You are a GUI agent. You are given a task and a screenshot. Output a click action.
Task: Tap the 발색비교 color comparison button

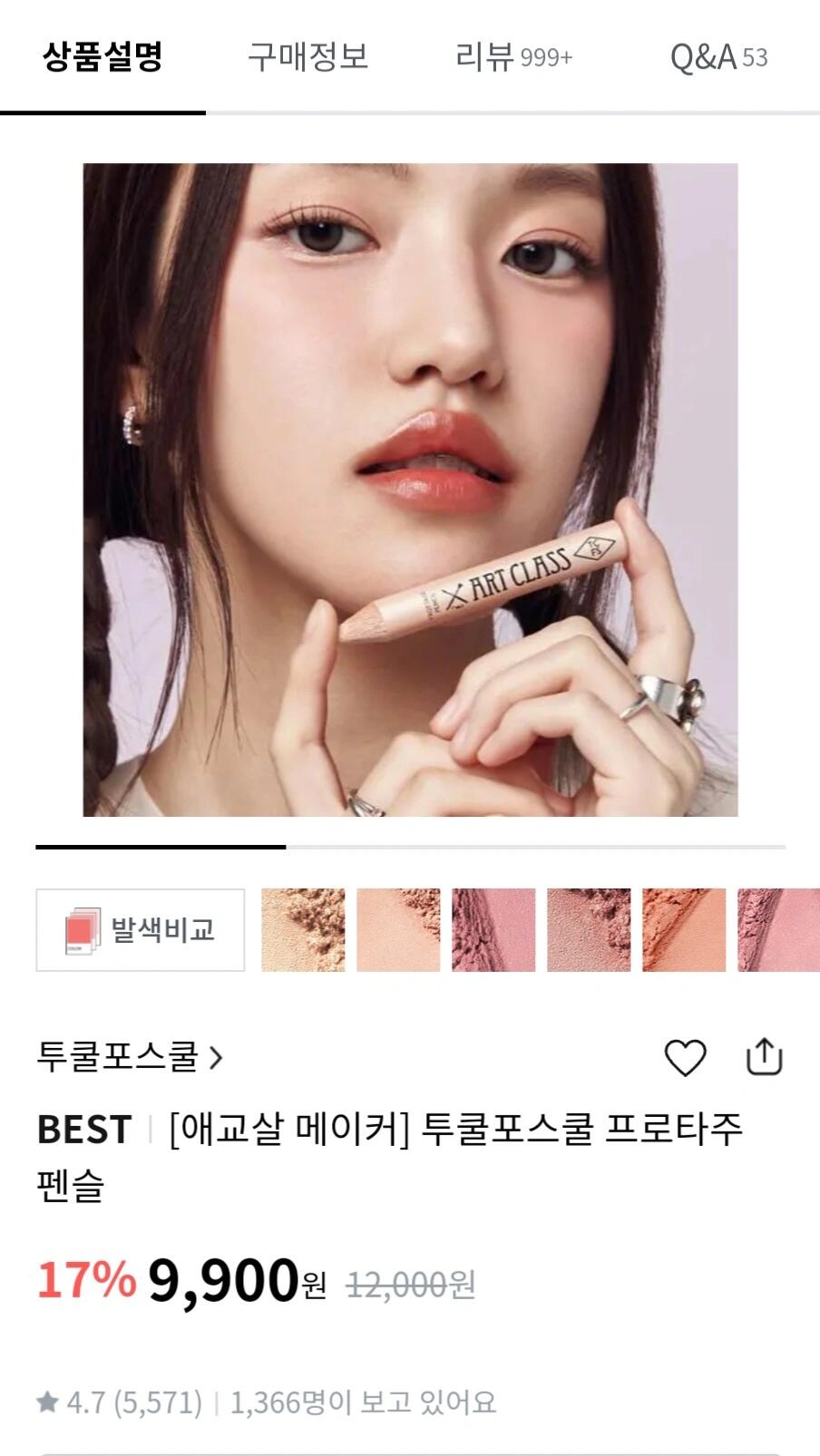pos(141,930)
